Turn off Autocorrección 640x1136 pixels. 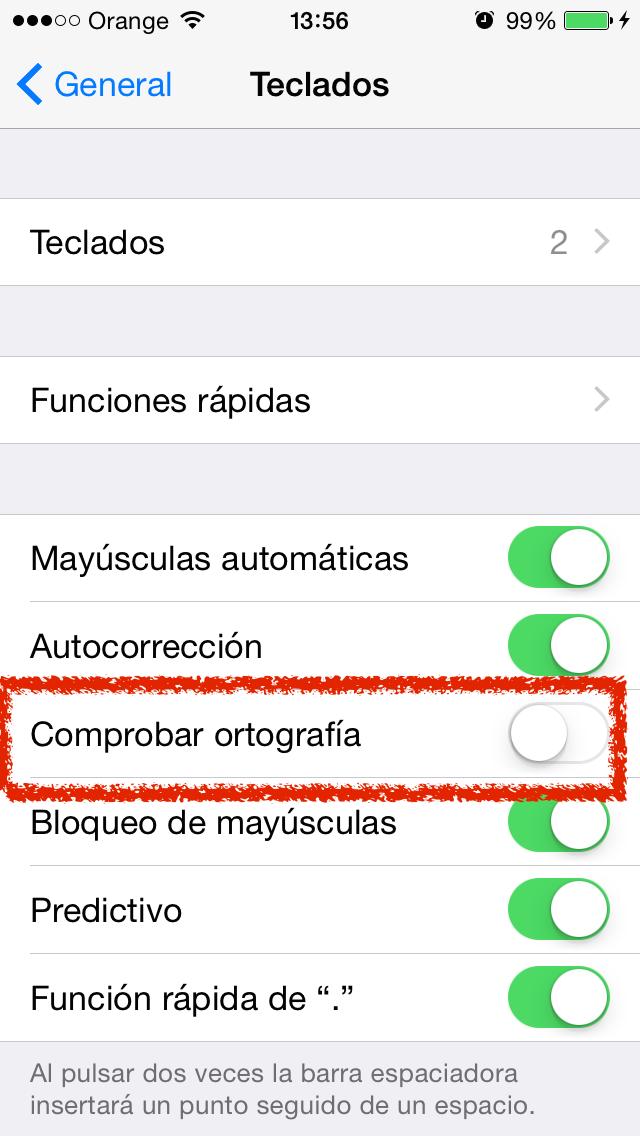tap(558, 646)
